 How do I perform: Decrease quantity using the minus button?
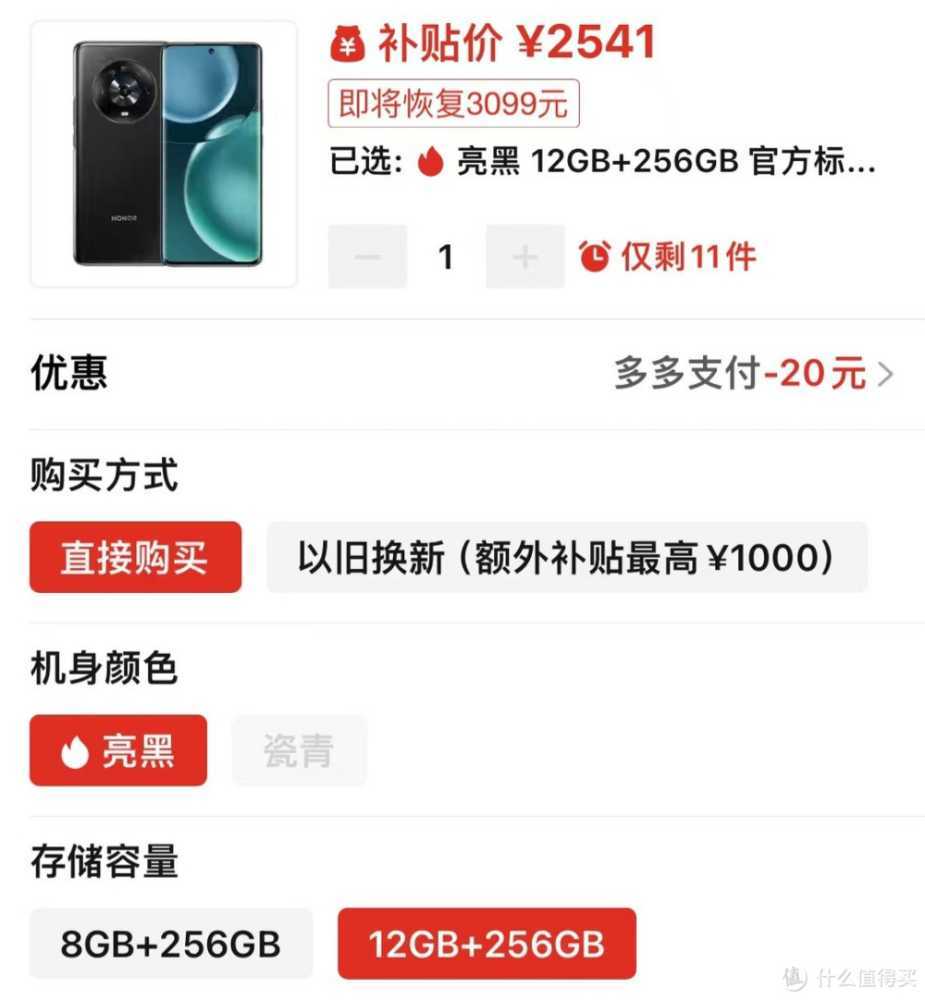367,256
